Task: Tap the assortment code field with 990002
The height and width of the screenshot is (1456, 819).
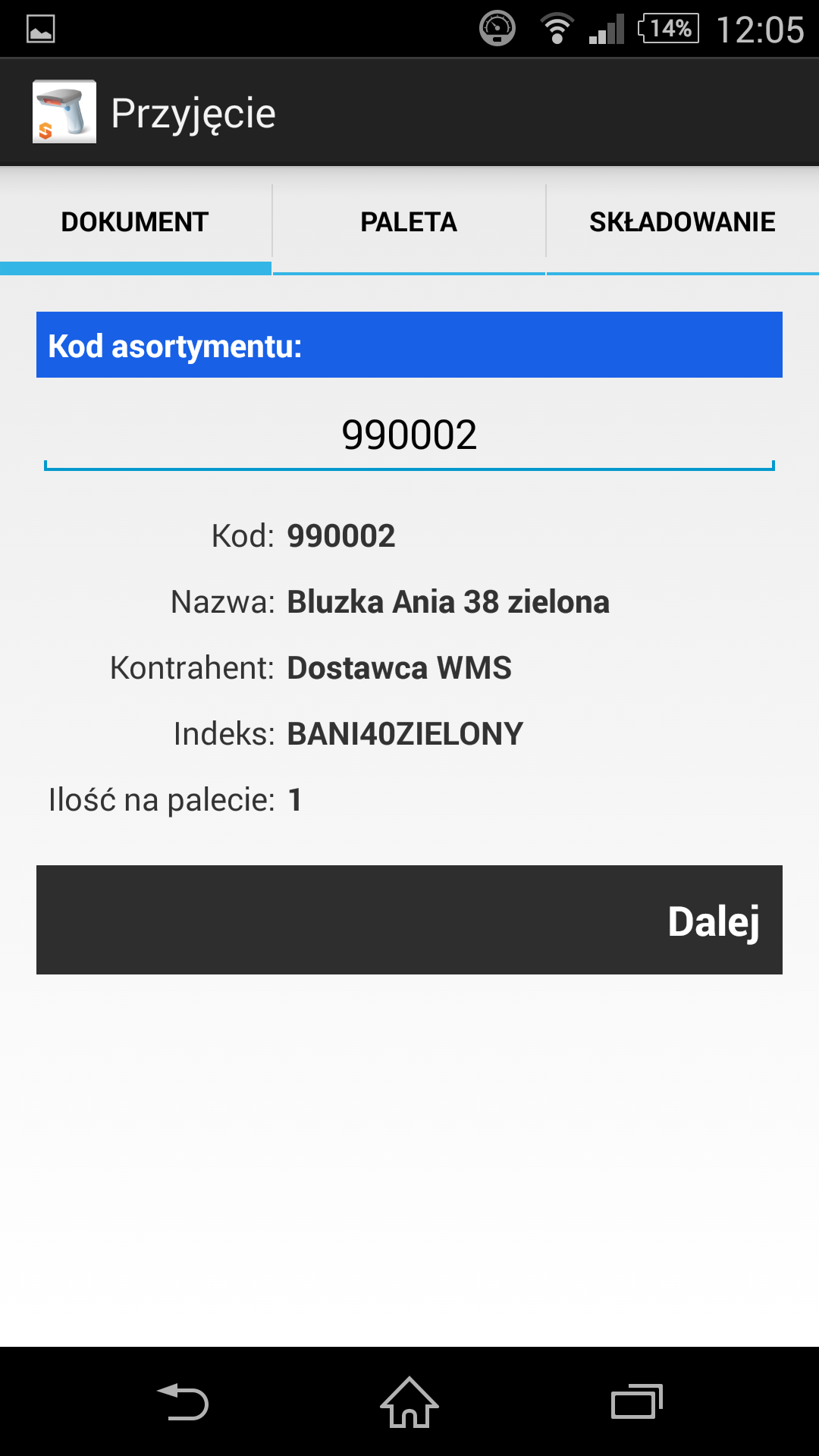Action: pyautogui.click(x=409, y=435)
